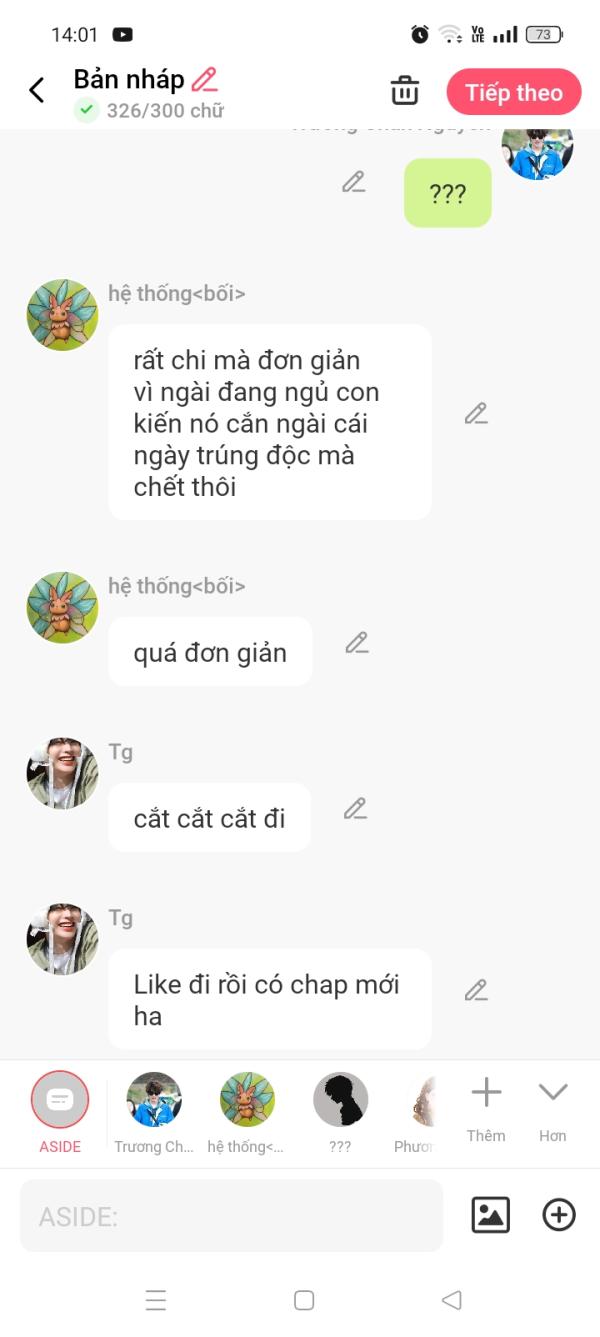Edit the draft title Bản nháp
The image size is (600, 1337).
point(205,79)
